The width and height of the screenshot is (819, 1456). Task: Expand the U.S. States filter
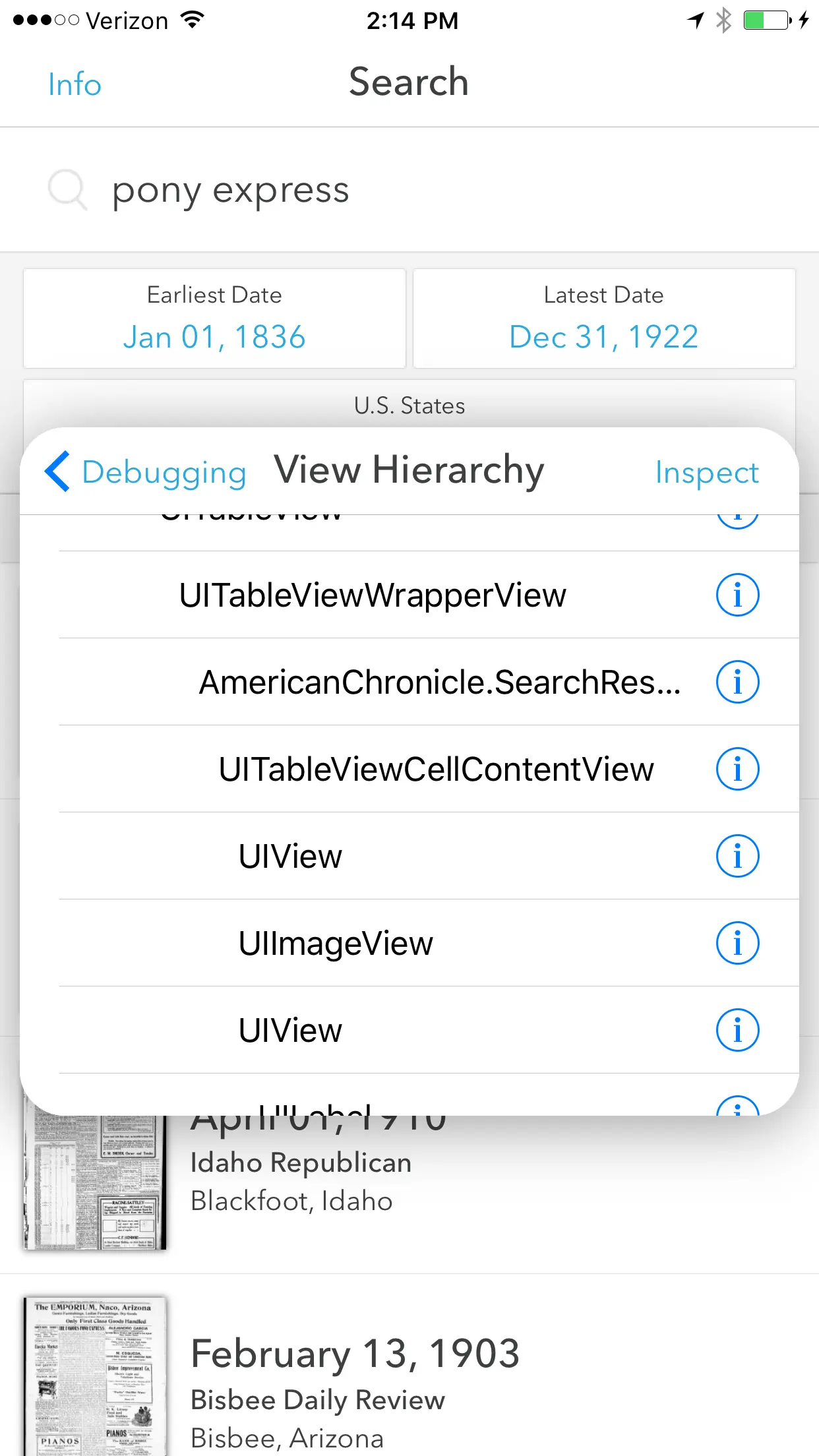(409, 406)
